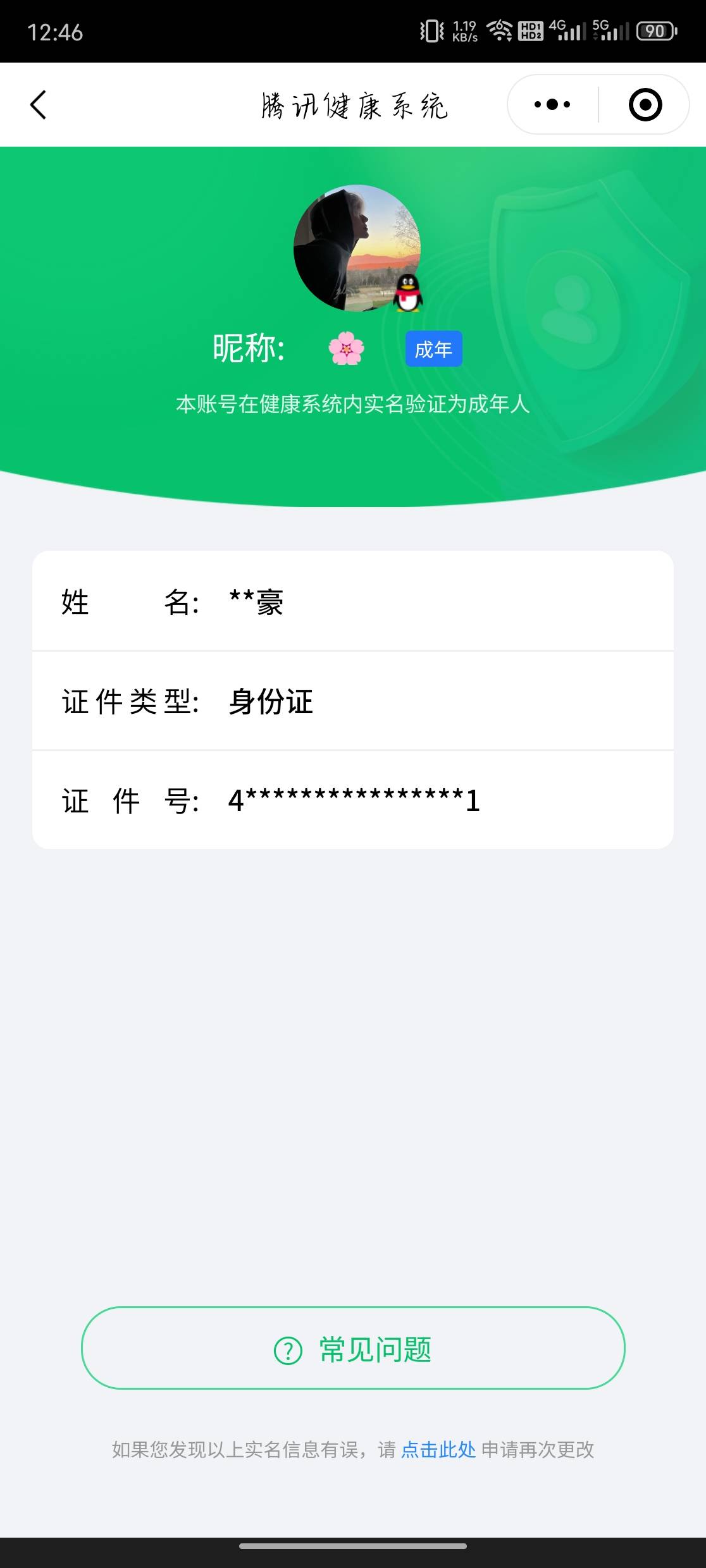Tap the blue 成年 adult verification badge
Screen dimensions: 706x1568
click(x=434, y=348)
